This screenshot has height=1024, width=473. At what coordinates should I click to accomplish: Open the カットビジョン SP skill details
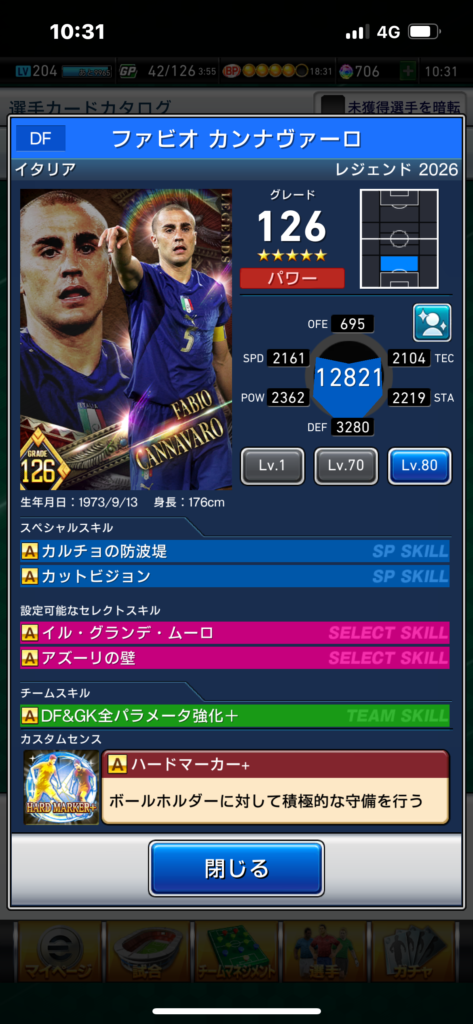235,576
